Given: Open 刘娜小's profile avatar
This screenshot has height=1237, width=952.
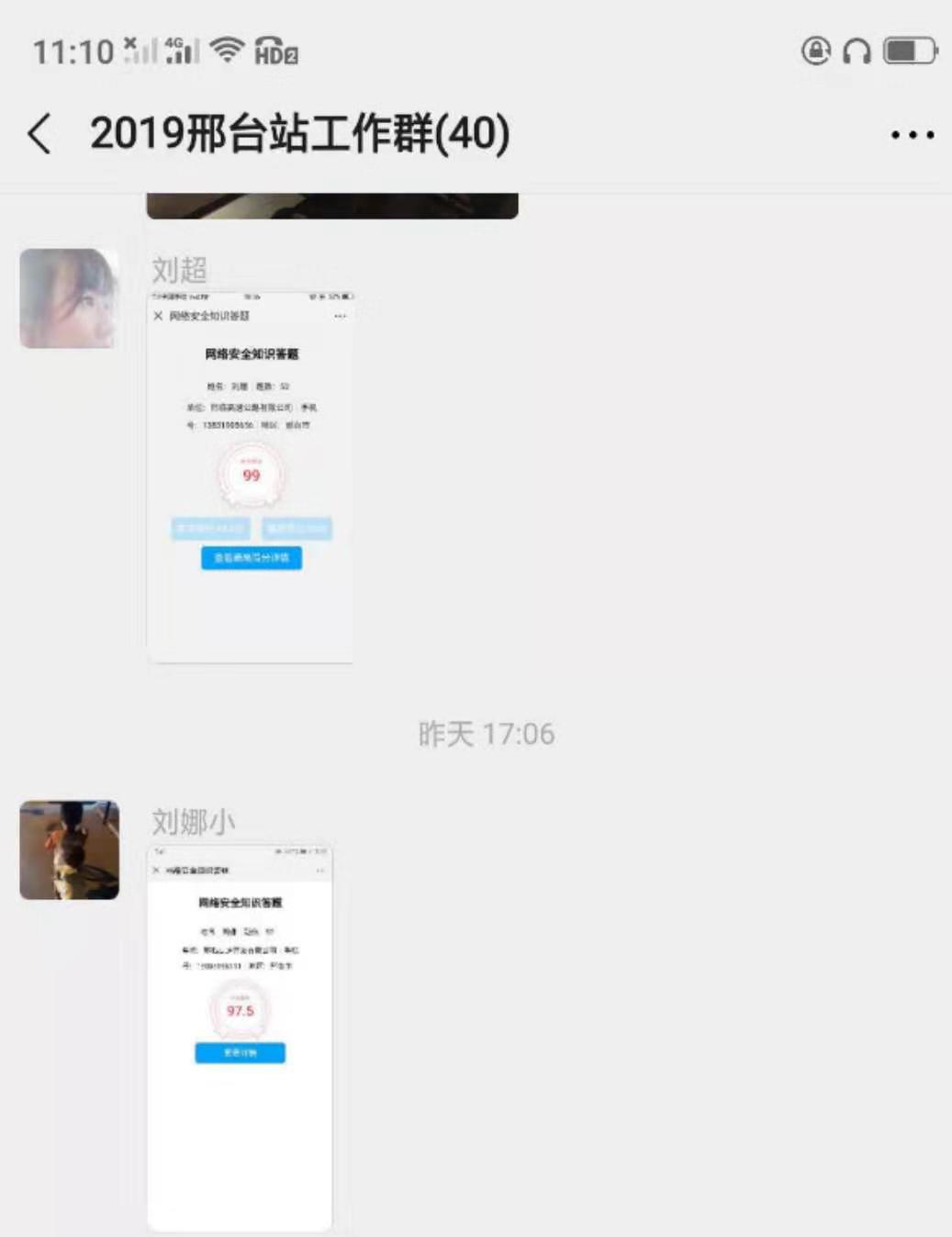Looking at the screenshot, I should pos(69,849).
